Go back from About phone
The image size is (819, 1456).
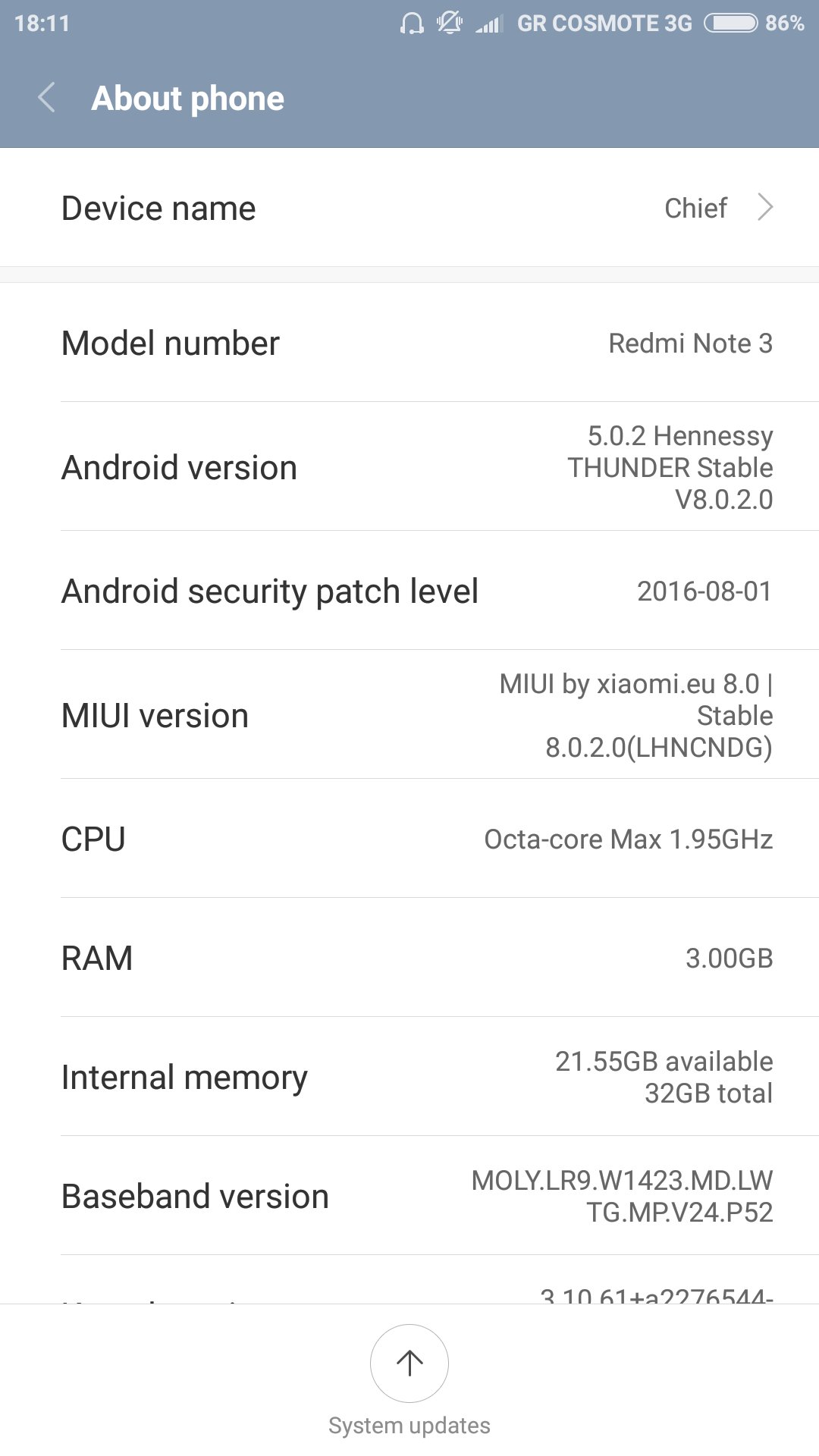point(47,98)
